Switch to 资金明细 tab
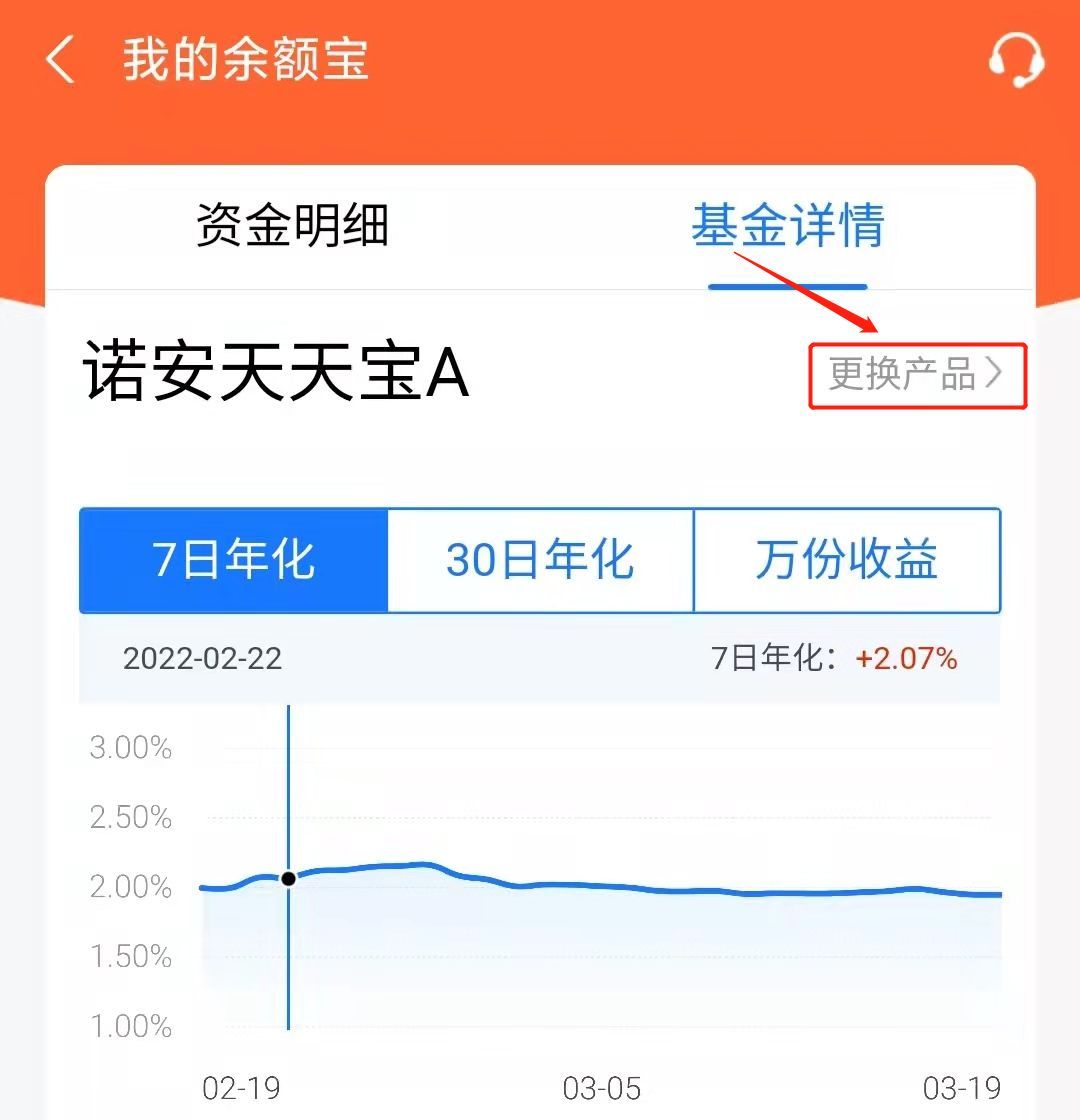 [292, 226]
